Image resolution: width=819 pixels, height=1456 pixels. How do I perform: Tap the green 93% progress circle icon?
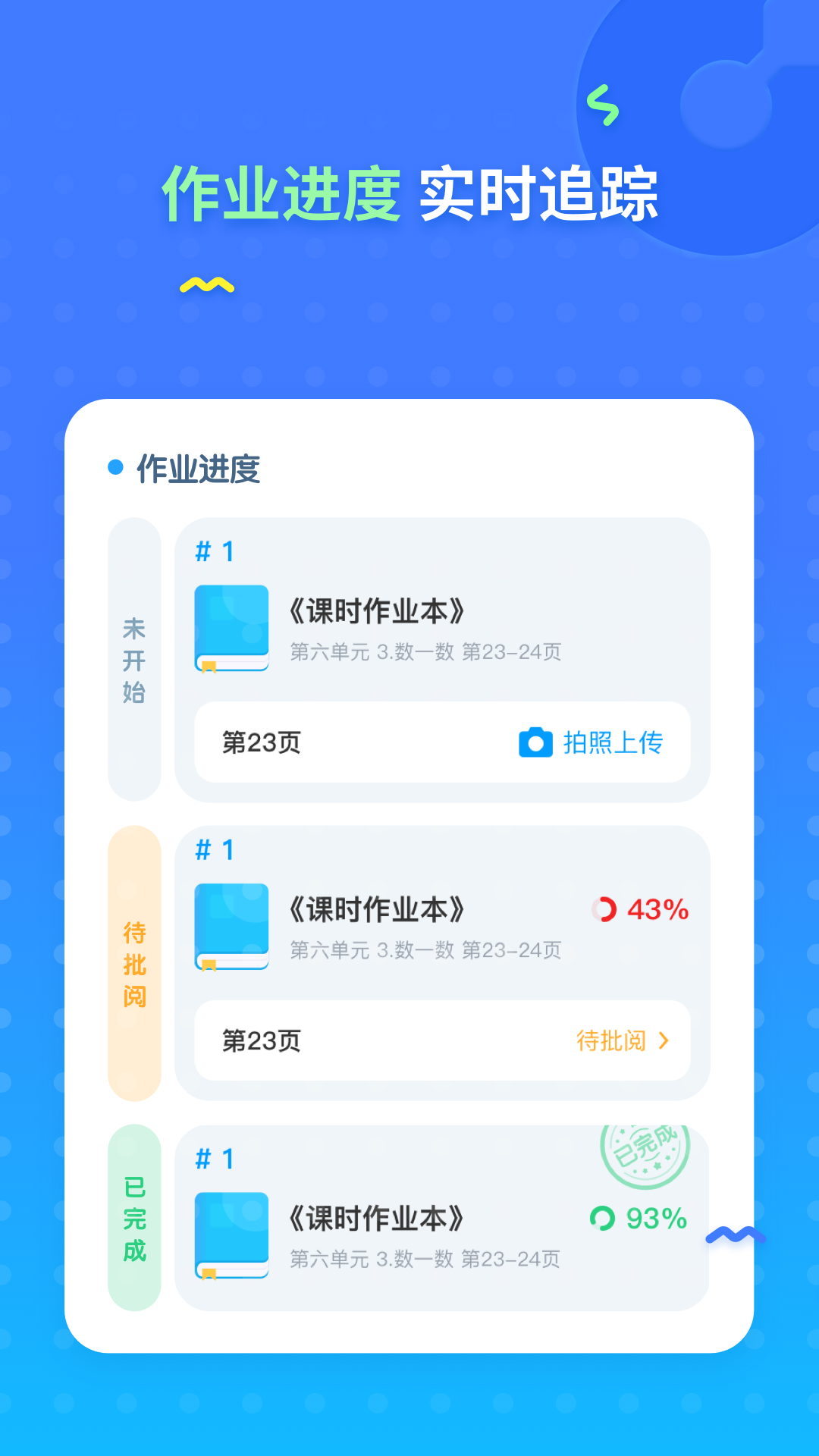pyautogui.click(x=601, y=1219)
